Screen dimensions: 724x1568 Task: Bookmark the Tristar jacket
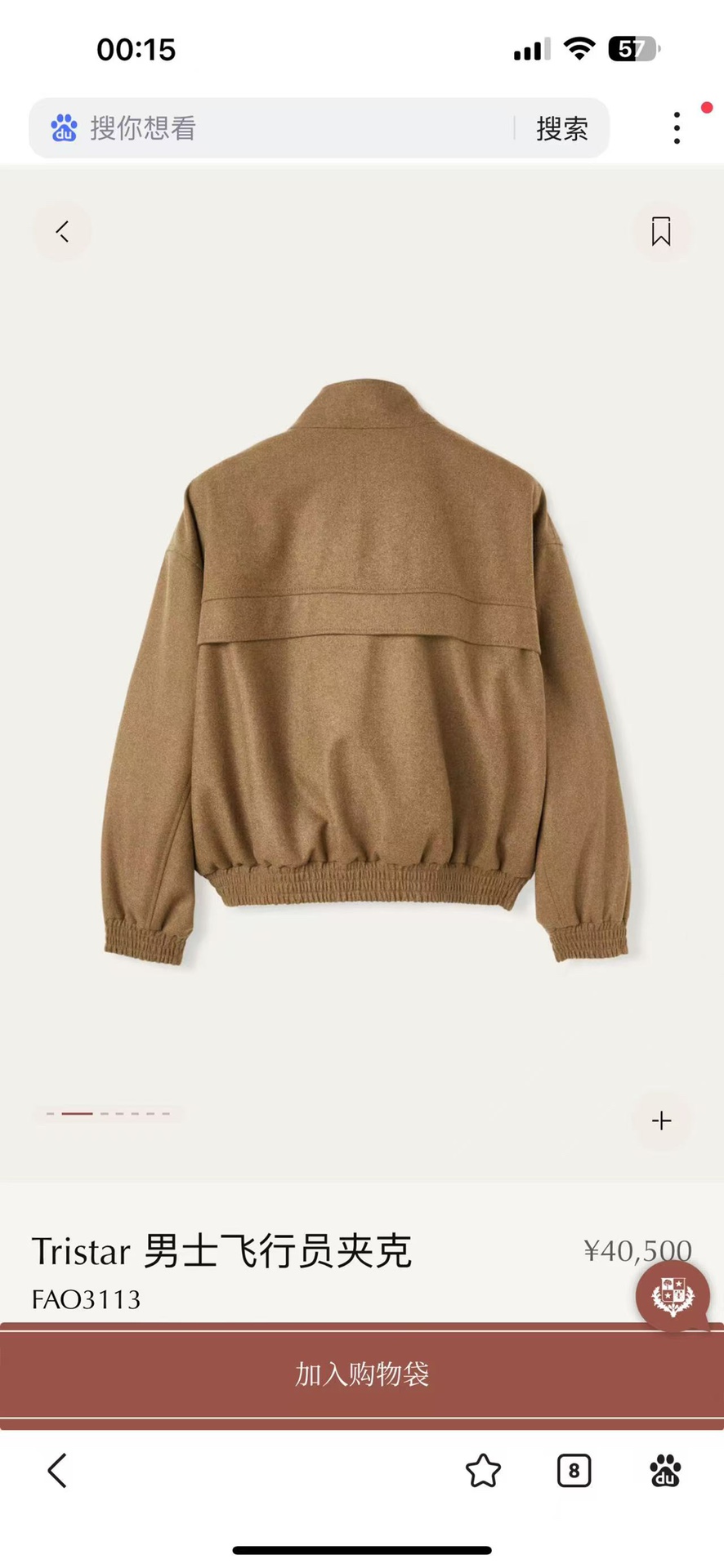(x=661, y=232)
